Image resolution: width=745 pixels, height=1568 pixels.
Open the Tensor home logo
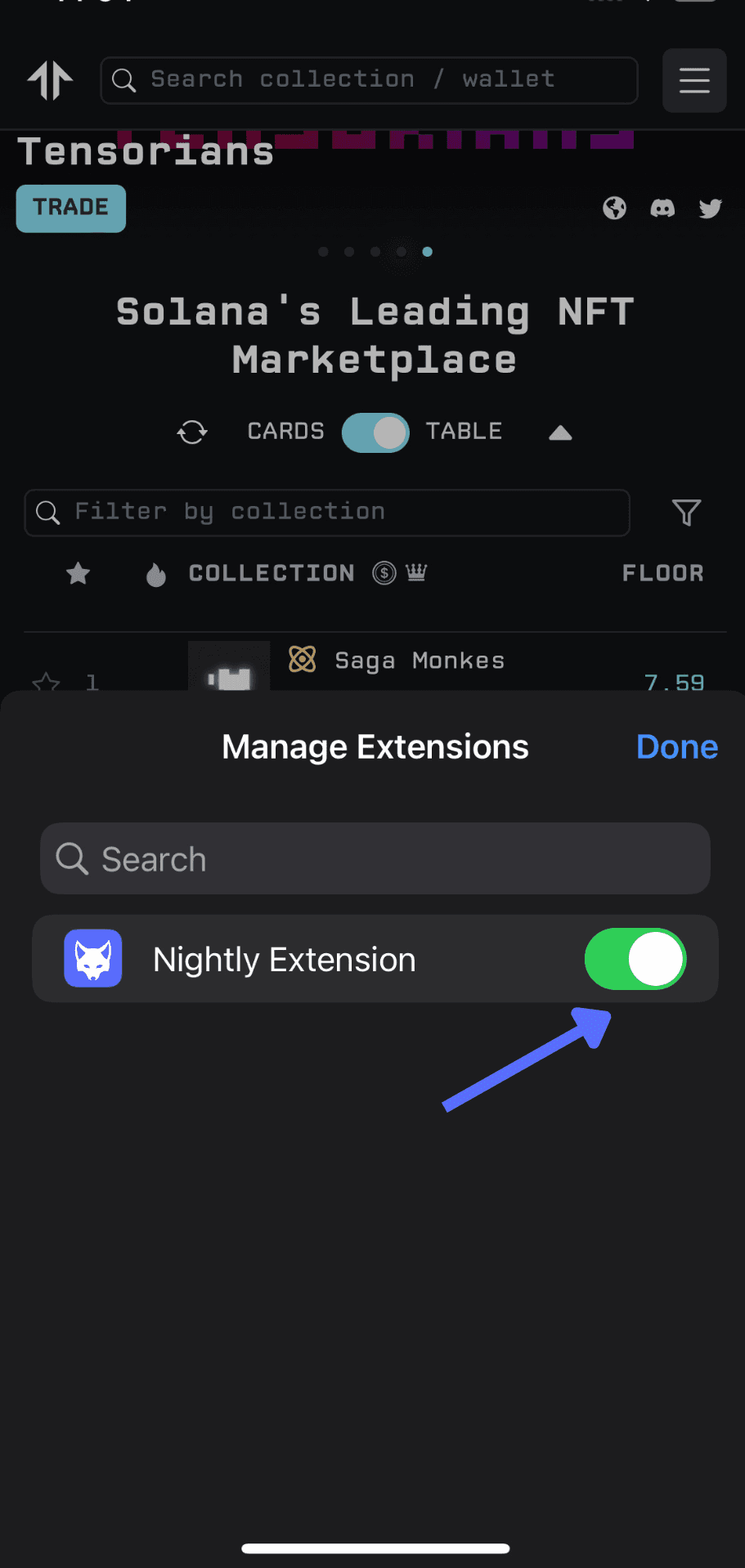coord(51,80)
